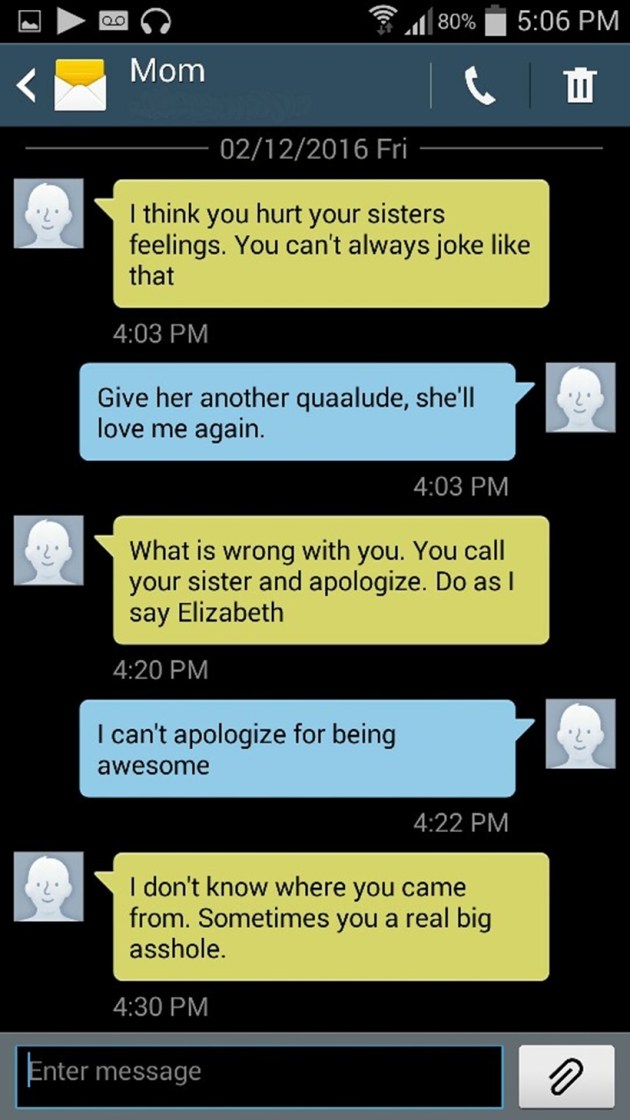The width and height of the screenshot is (630, 1120).
Task: Go back to the message list
Action: [28, 86]
